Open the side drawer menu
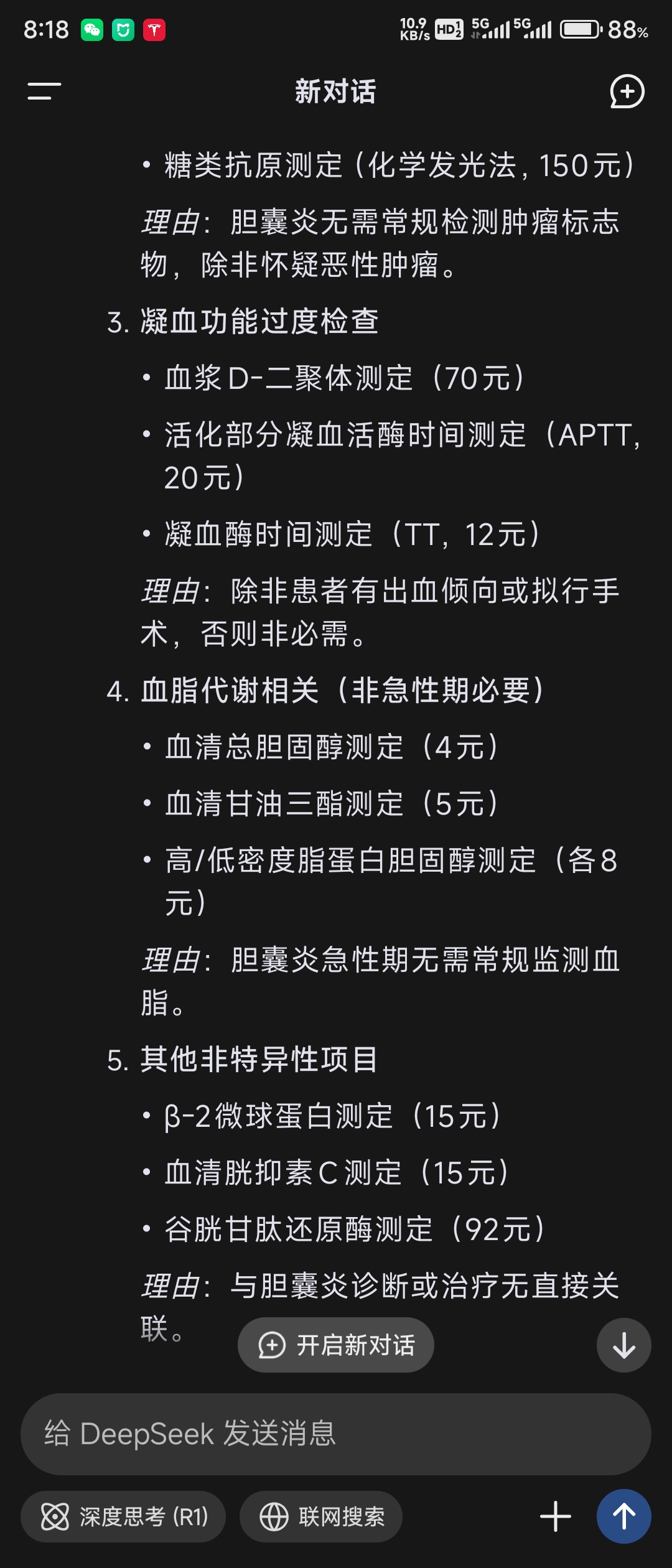672x1568 pixels. (44, 91)
